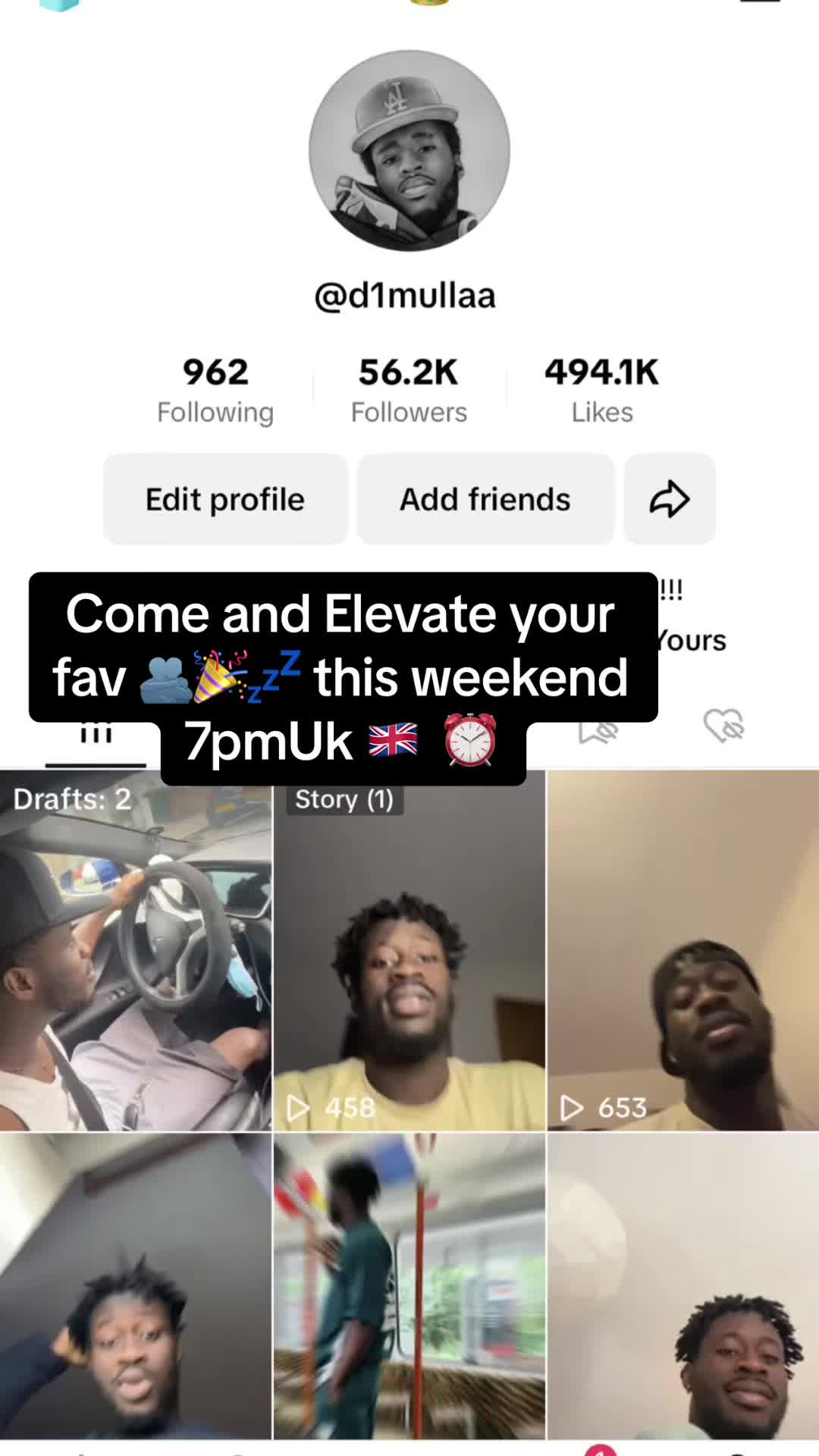
Task: View the 962 Following list
Action: click(x=215, y=390)
